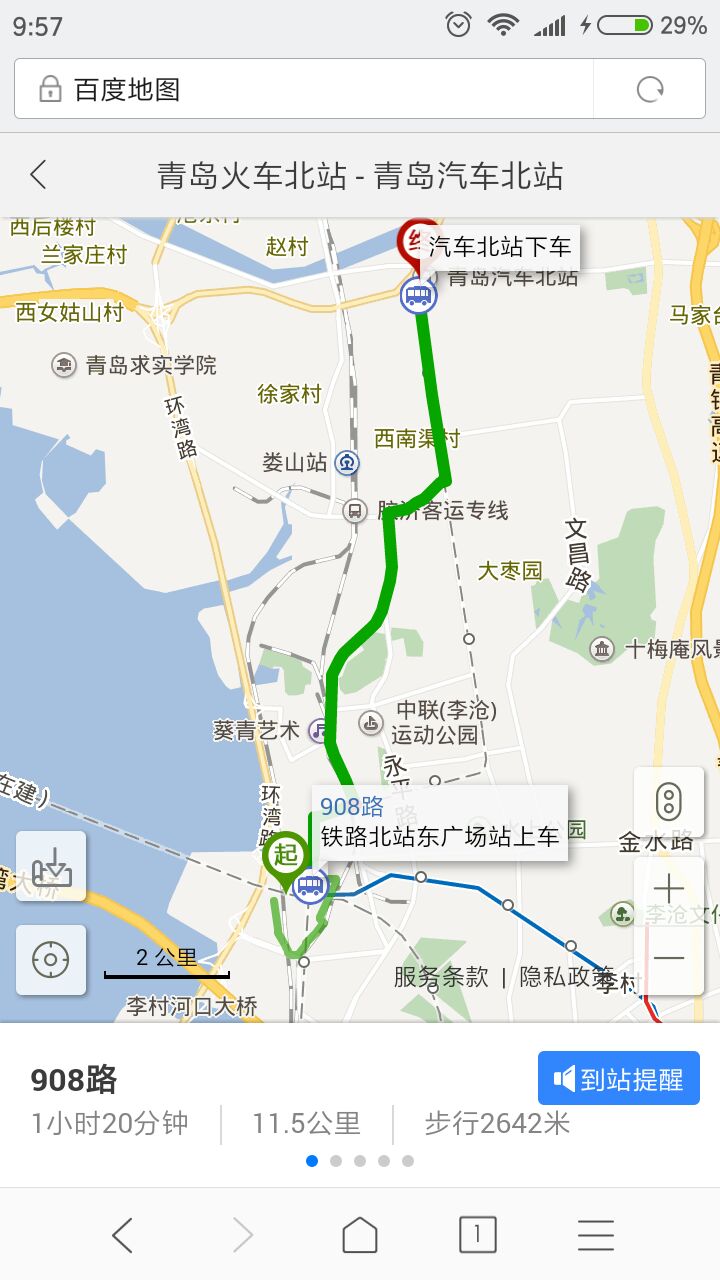Open 服务条款 link
Screen dimensions: 720x1280
click(x=441, y=976)
